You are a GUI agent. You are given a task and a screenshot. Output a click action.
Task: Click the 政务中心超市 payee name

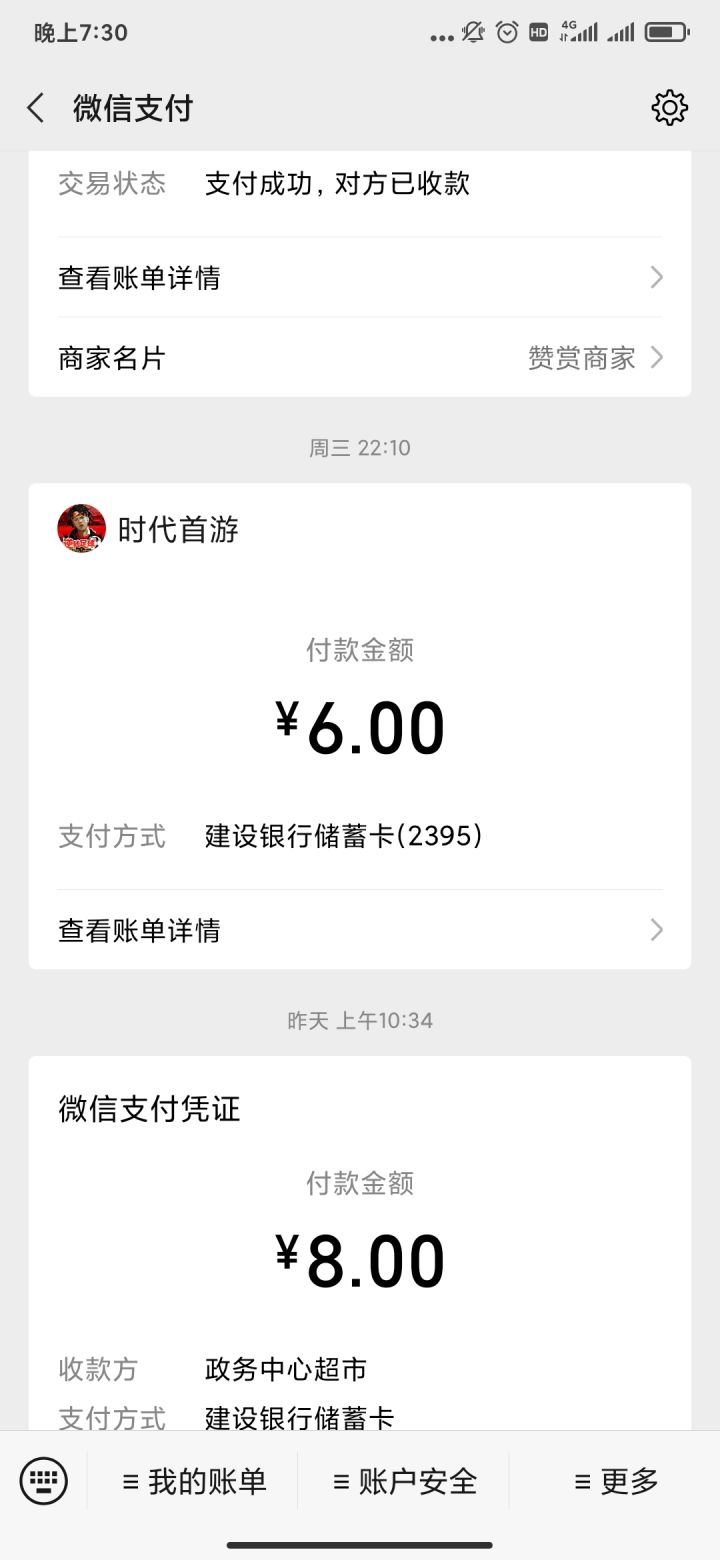point(287,1368)
